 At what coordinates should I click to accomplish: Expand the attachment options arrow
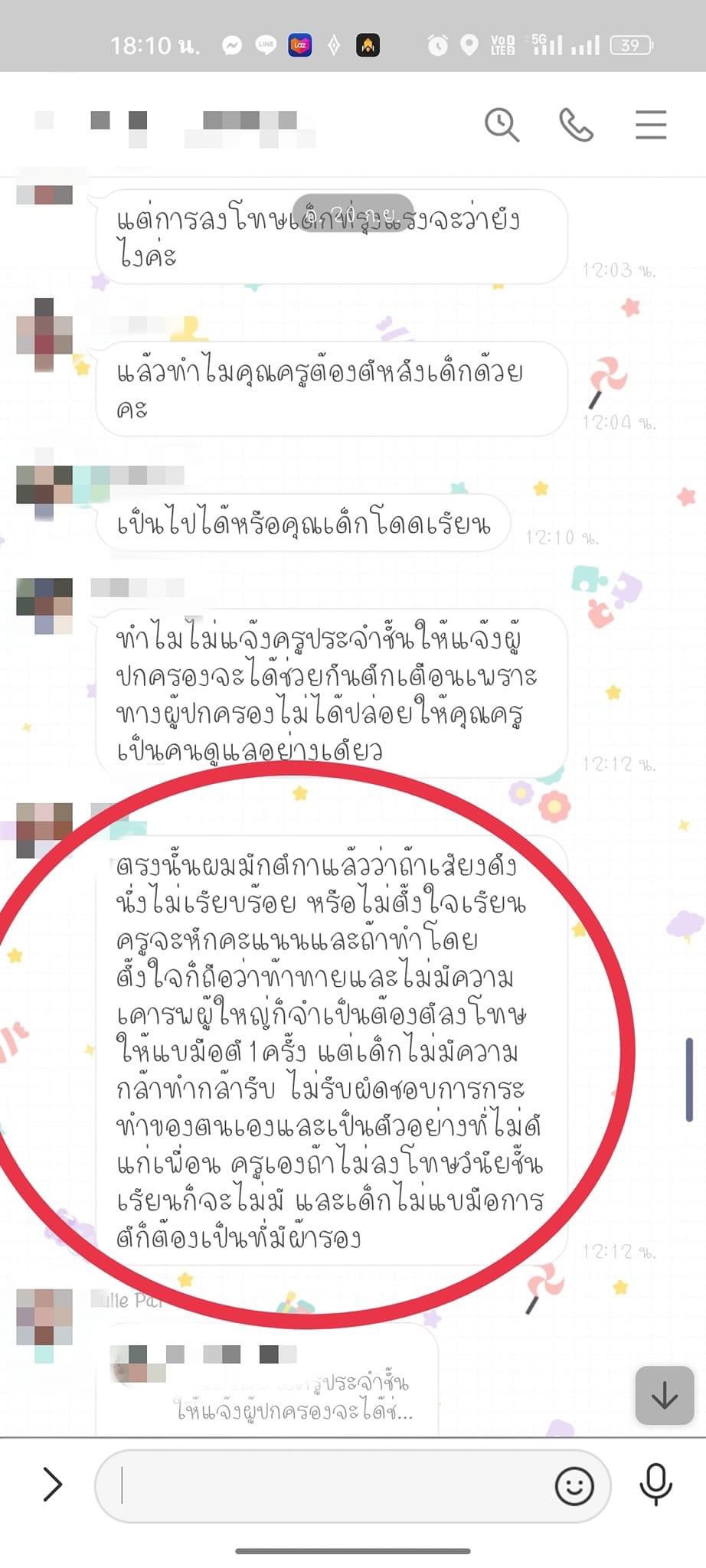point(52,1485)
